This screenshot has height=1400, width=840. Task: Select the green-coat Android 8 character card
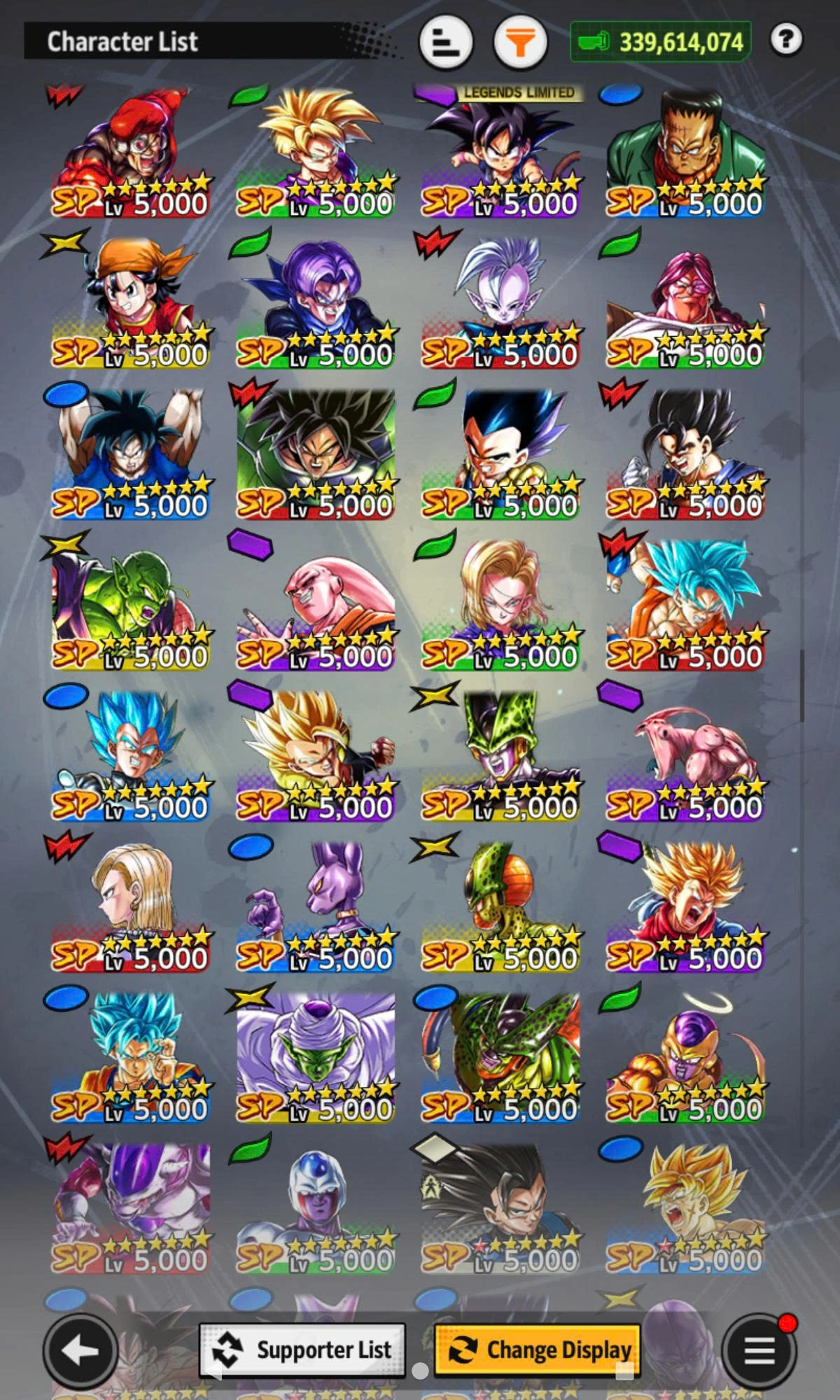685,150
